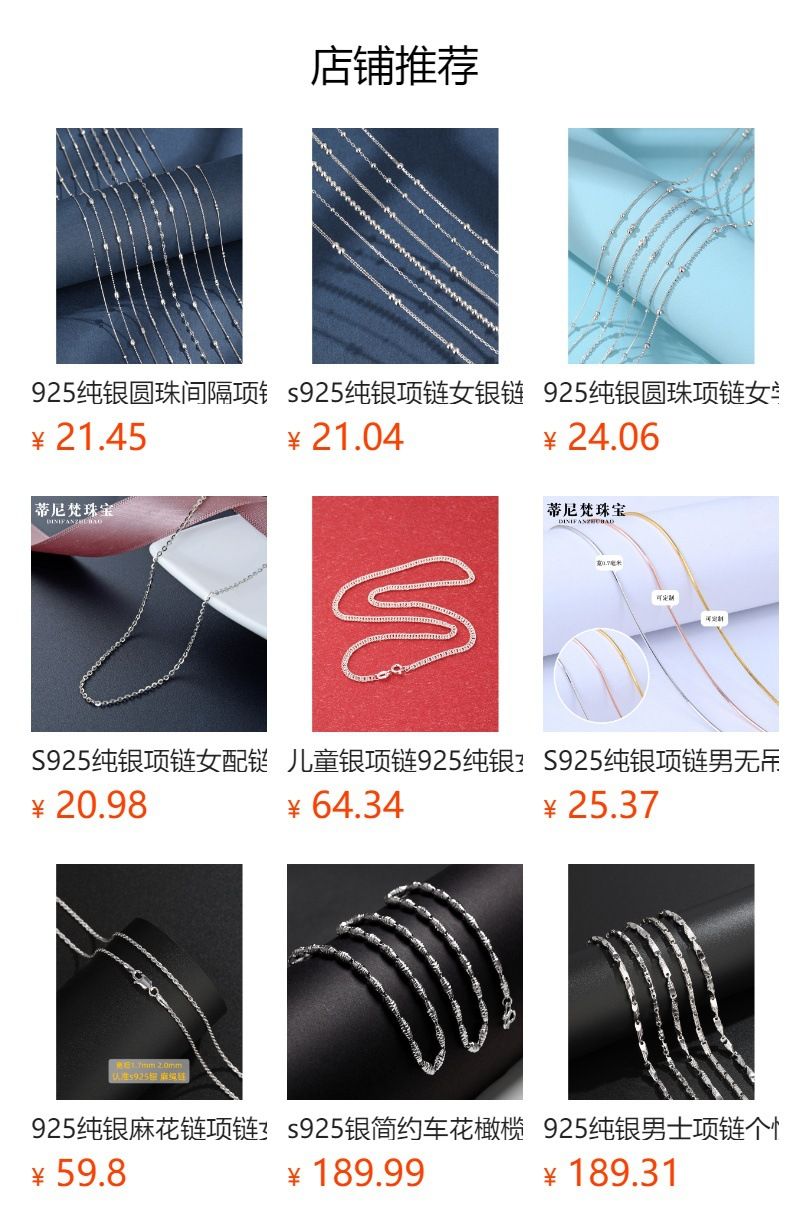Select the 925纯银圆珠项链 card priced ¥24.06
This screenshot has width=790, height=1232.
tap(661, 246)
